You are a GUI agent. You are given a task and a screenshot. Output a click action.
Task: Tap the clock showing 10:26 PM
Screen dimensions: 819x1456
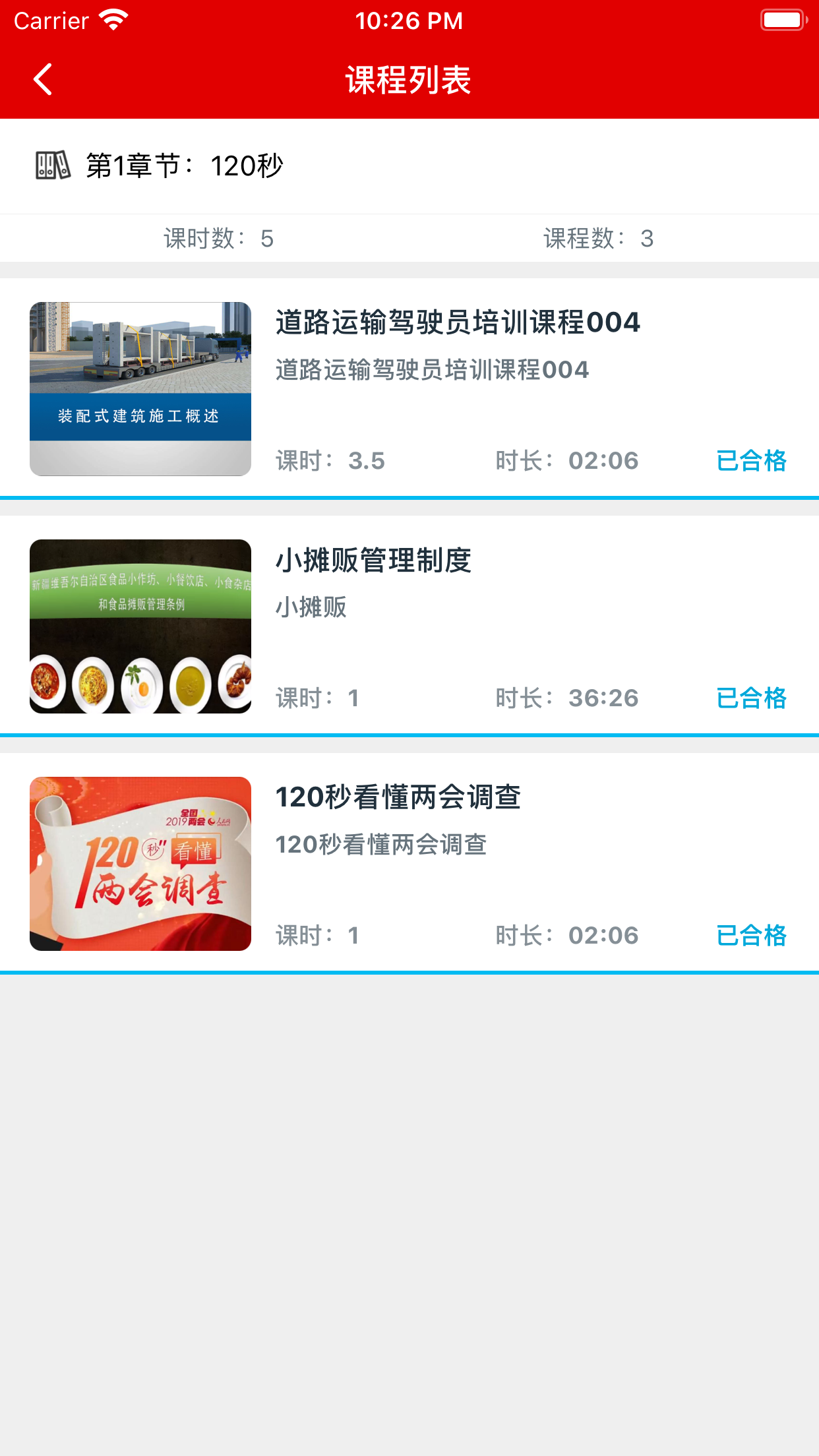(409, 20)
